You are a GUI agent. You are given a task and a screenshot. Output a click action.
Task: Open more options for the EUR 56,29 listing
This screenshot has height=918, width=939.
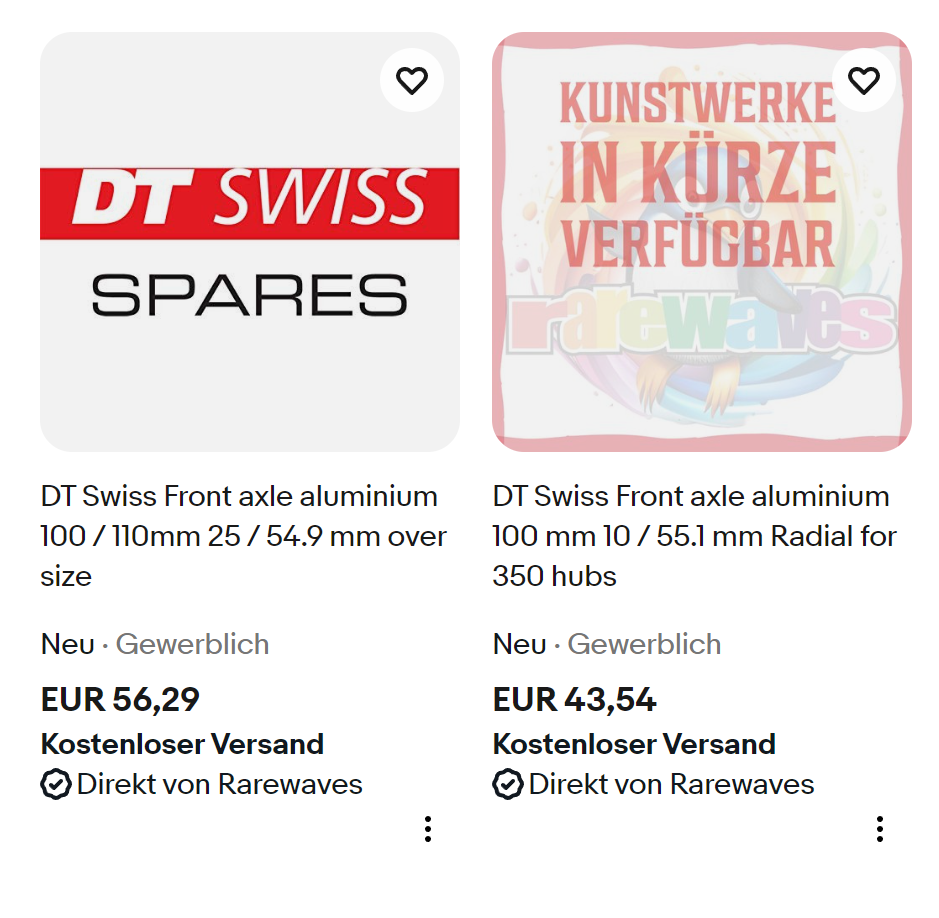(428, 829)
